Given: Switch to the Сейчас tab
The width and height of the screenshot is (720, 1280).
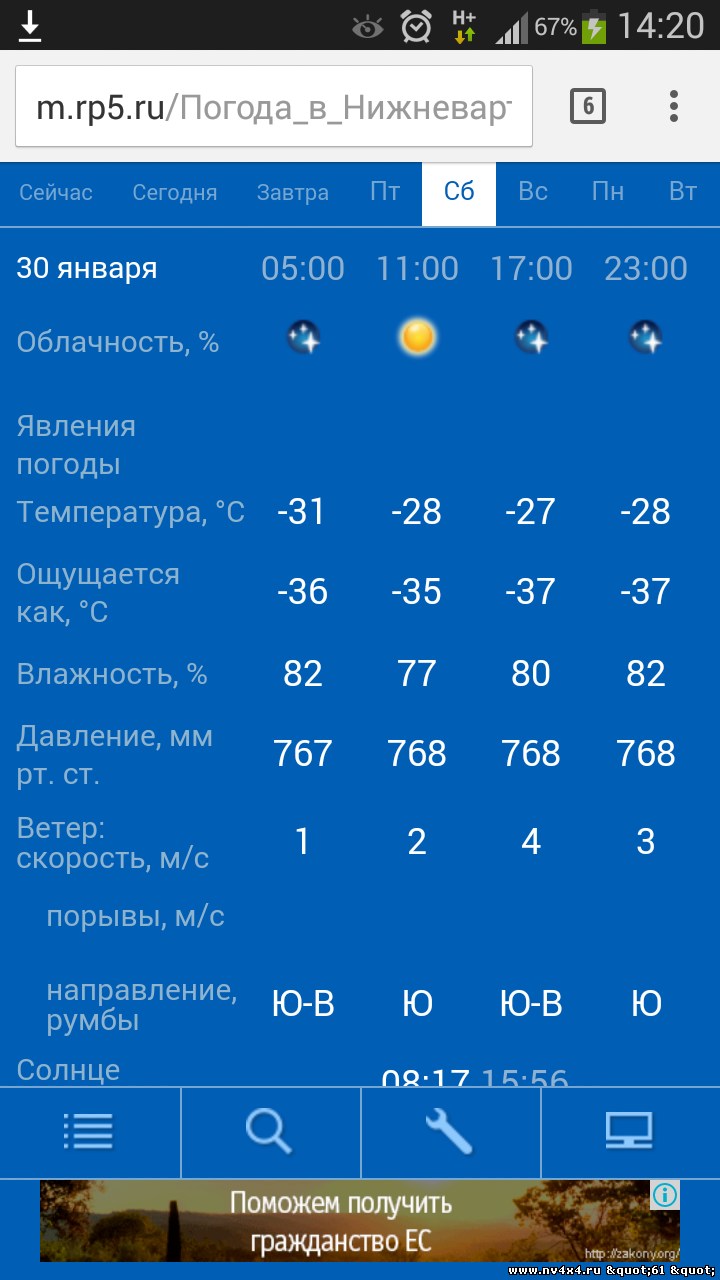Looking at the screenshot, I should [56, 192].
